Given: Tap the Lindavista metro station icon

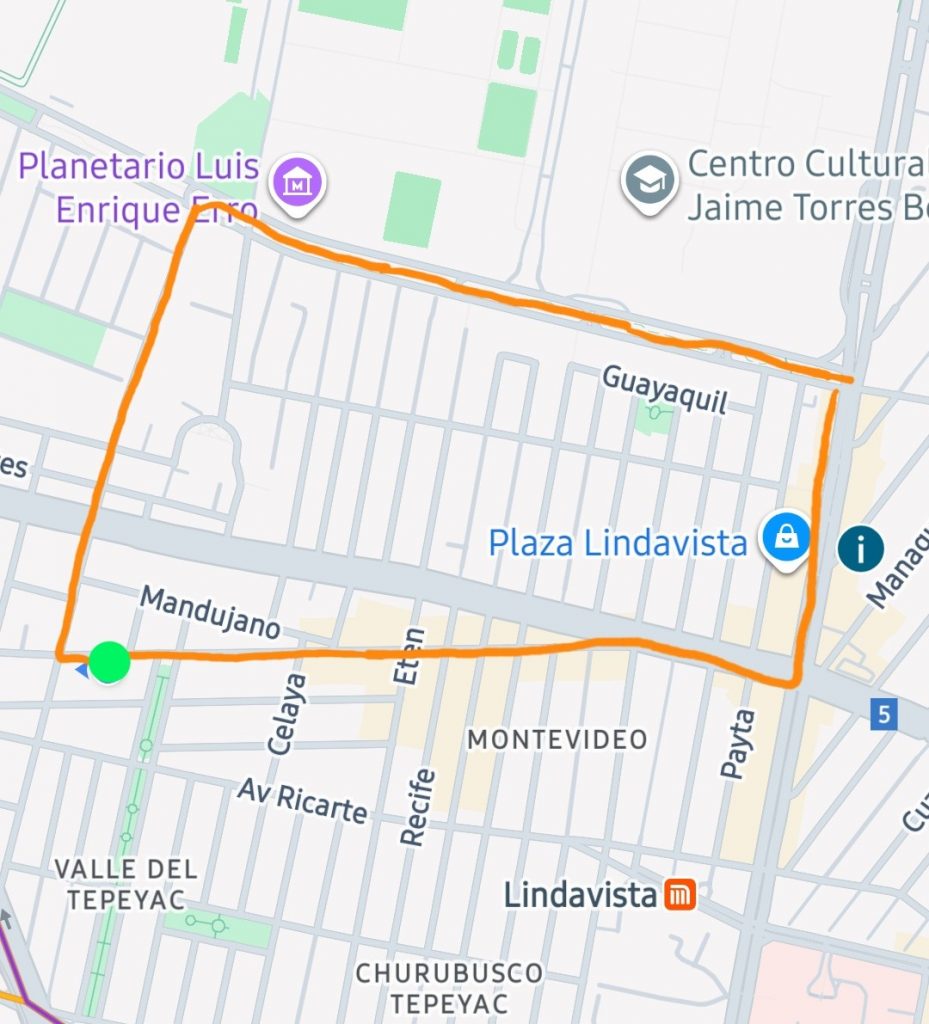Looking at the screenshot, I should [680, 894].
